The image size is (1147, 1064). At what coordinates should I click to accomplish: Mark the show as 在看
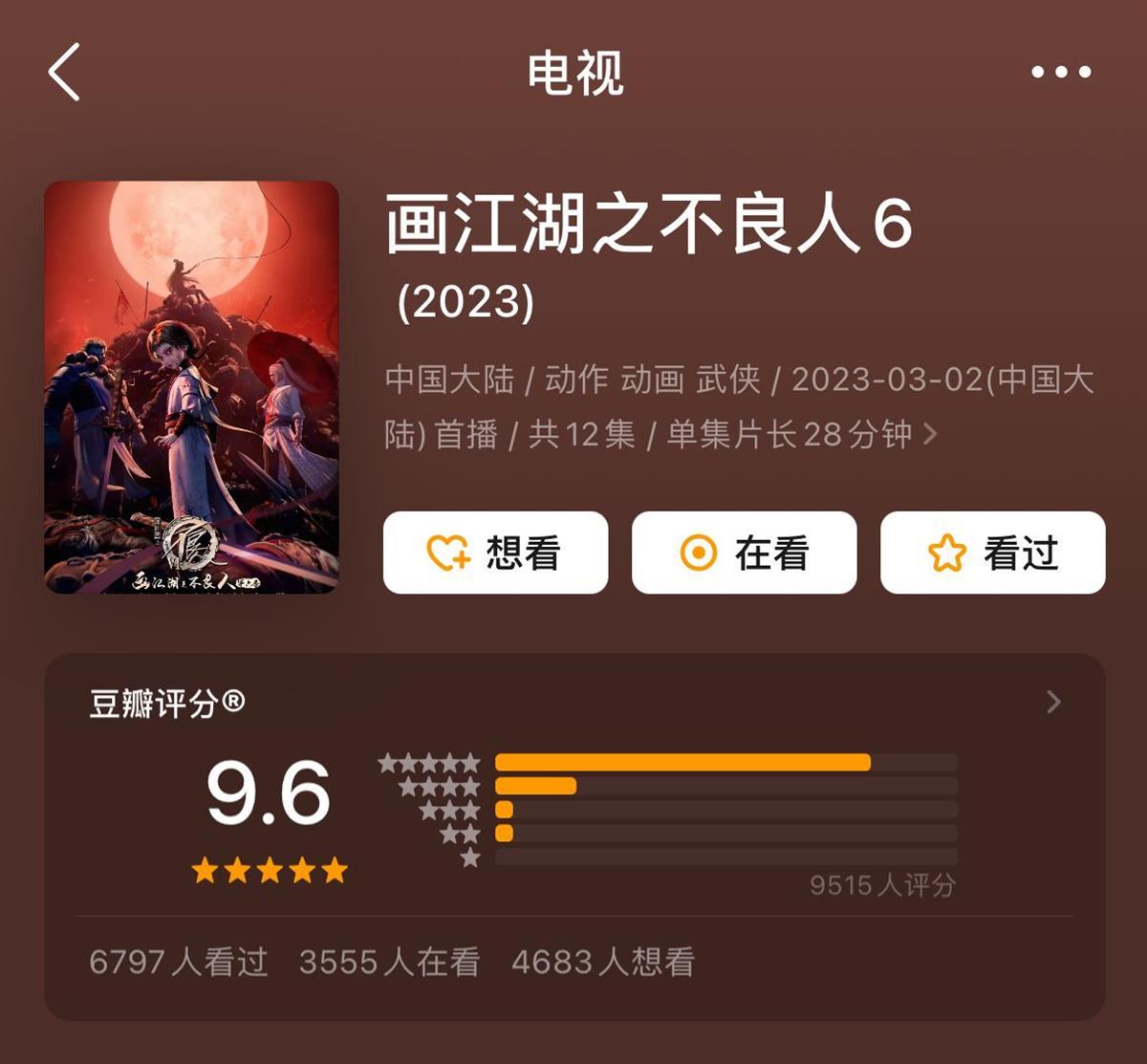[x=744, y=553]
